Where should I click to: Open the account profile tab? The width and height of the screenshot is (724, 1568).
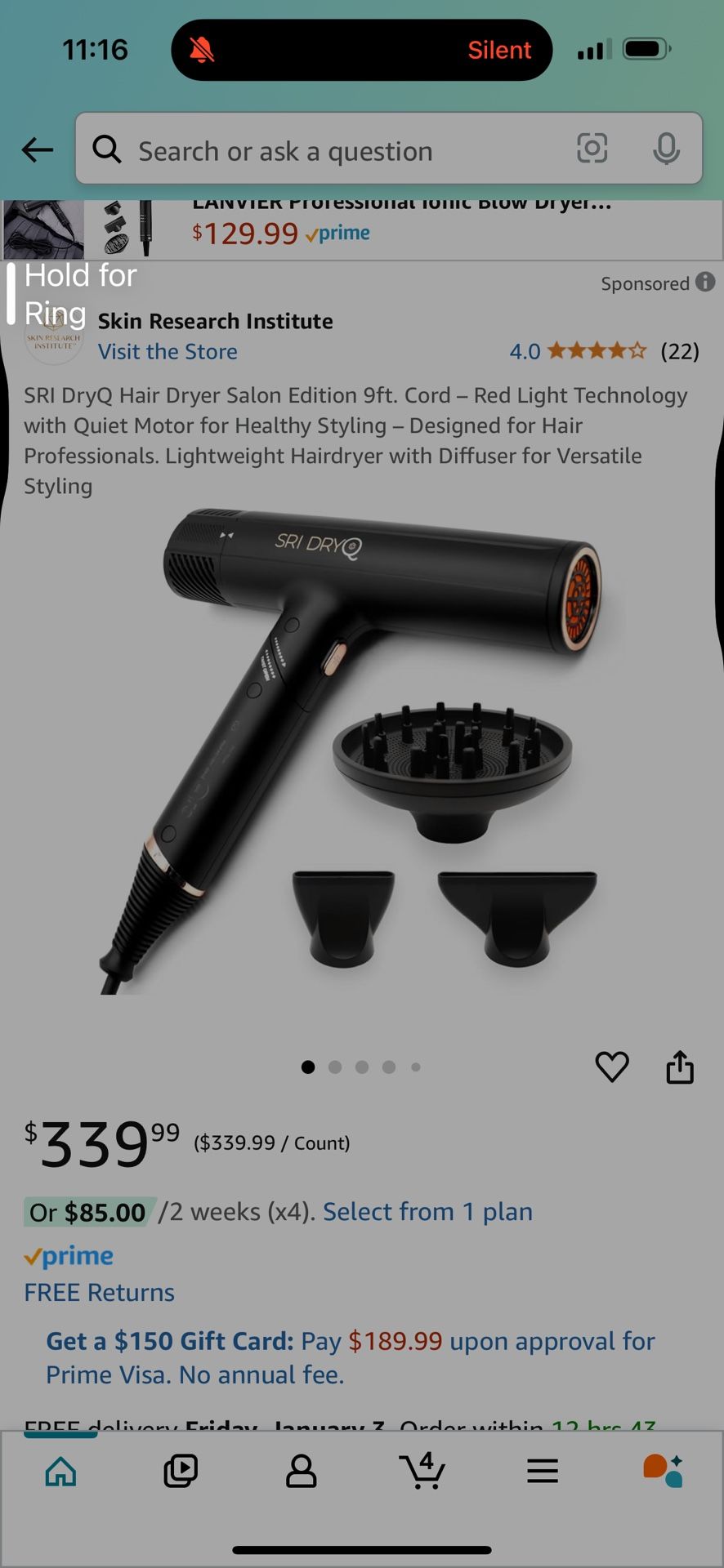click(x=301, y=1472)
